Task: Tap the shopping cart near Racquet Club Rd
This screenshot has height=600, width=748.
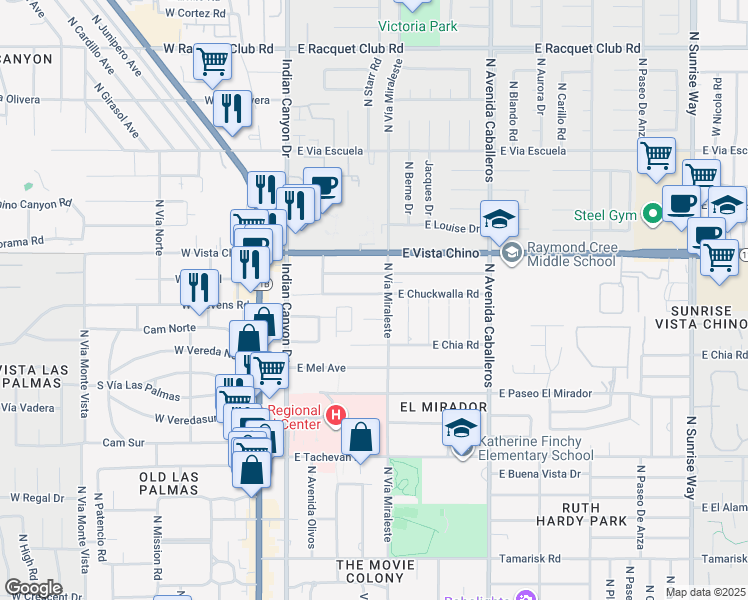Action: click(212, 63)
